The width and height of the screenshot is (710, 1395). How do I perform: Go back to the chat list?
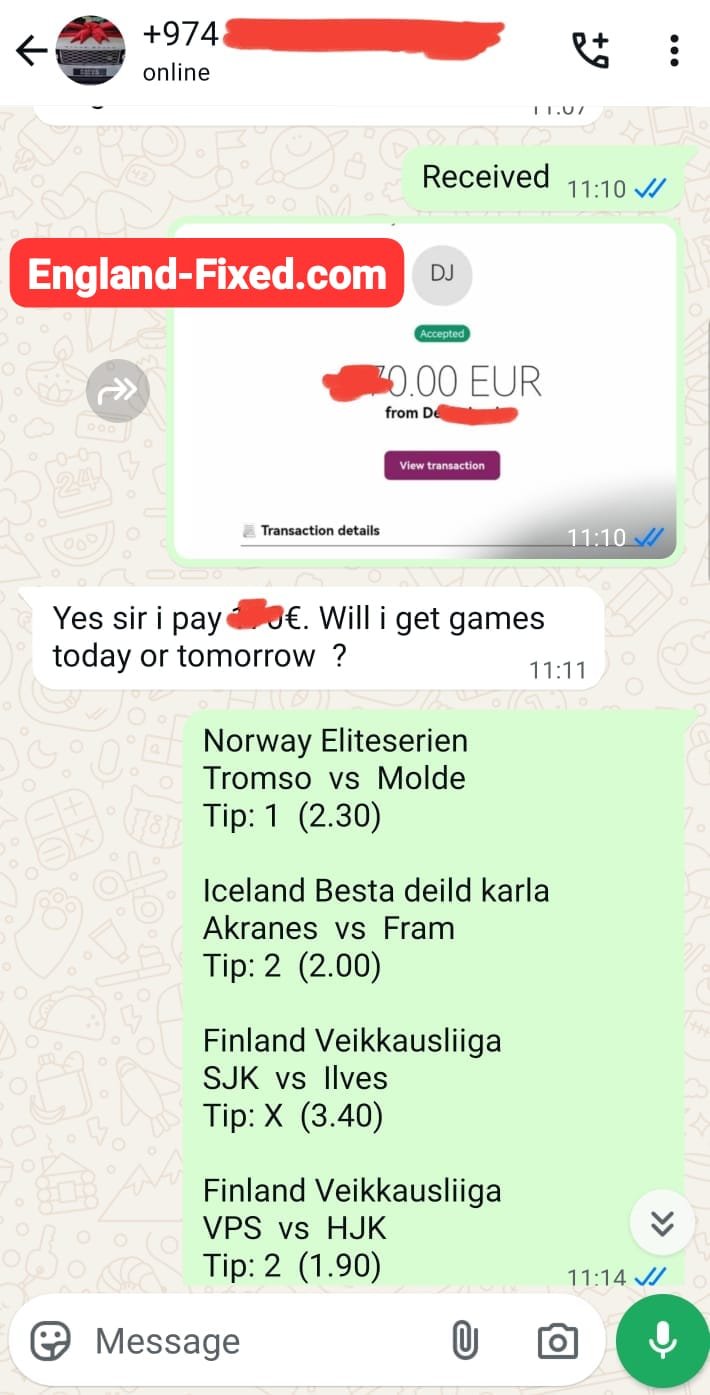(32, 51)
